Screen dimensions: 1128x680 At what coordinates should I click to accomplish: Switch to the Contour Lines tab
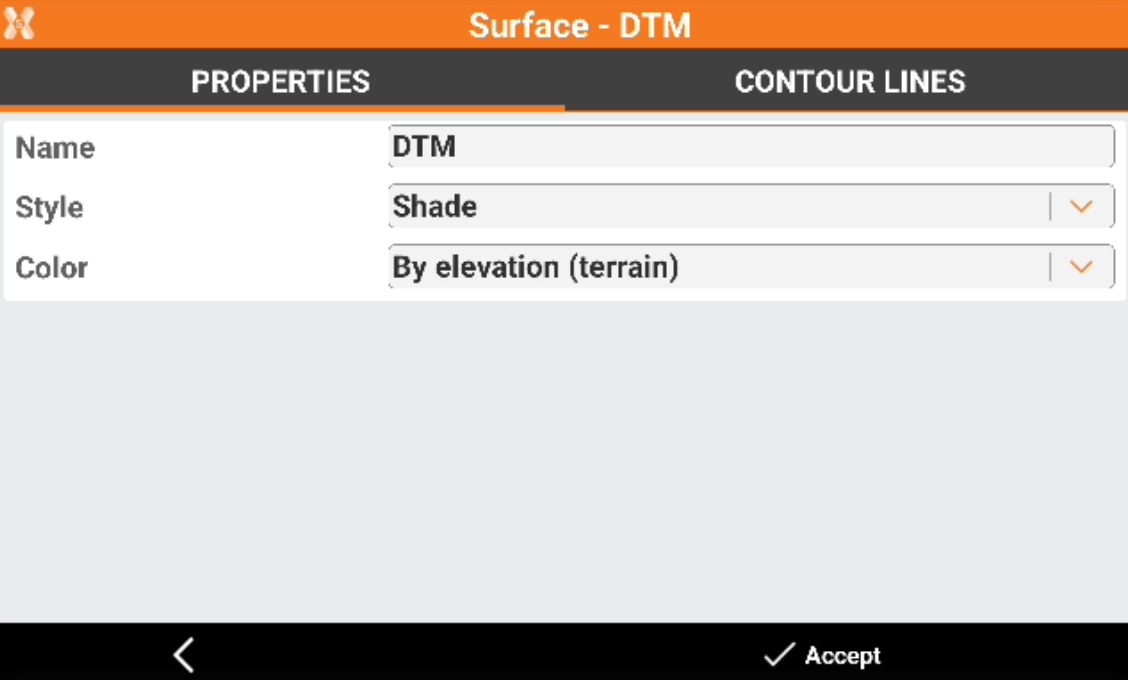[x=849, y=81]
